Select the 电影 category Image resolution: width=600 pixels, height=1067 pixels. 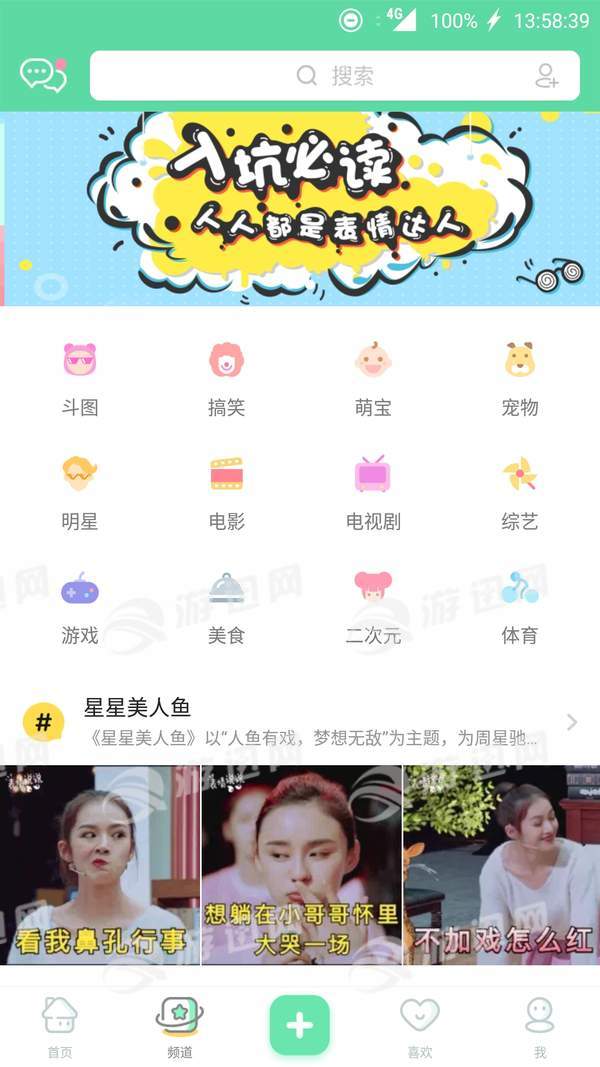pos(227,492)
